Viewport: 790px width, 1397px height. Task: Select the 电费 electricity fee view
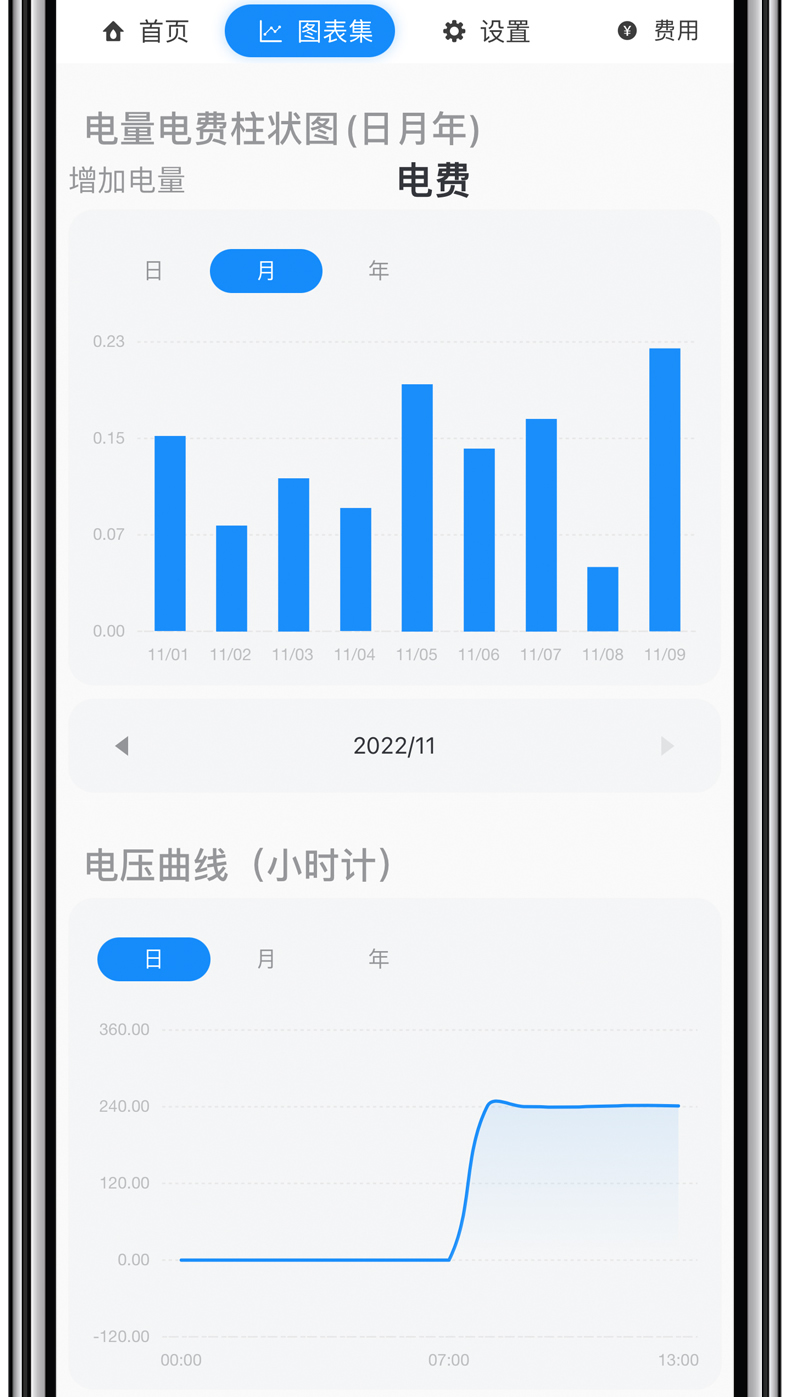433,181
